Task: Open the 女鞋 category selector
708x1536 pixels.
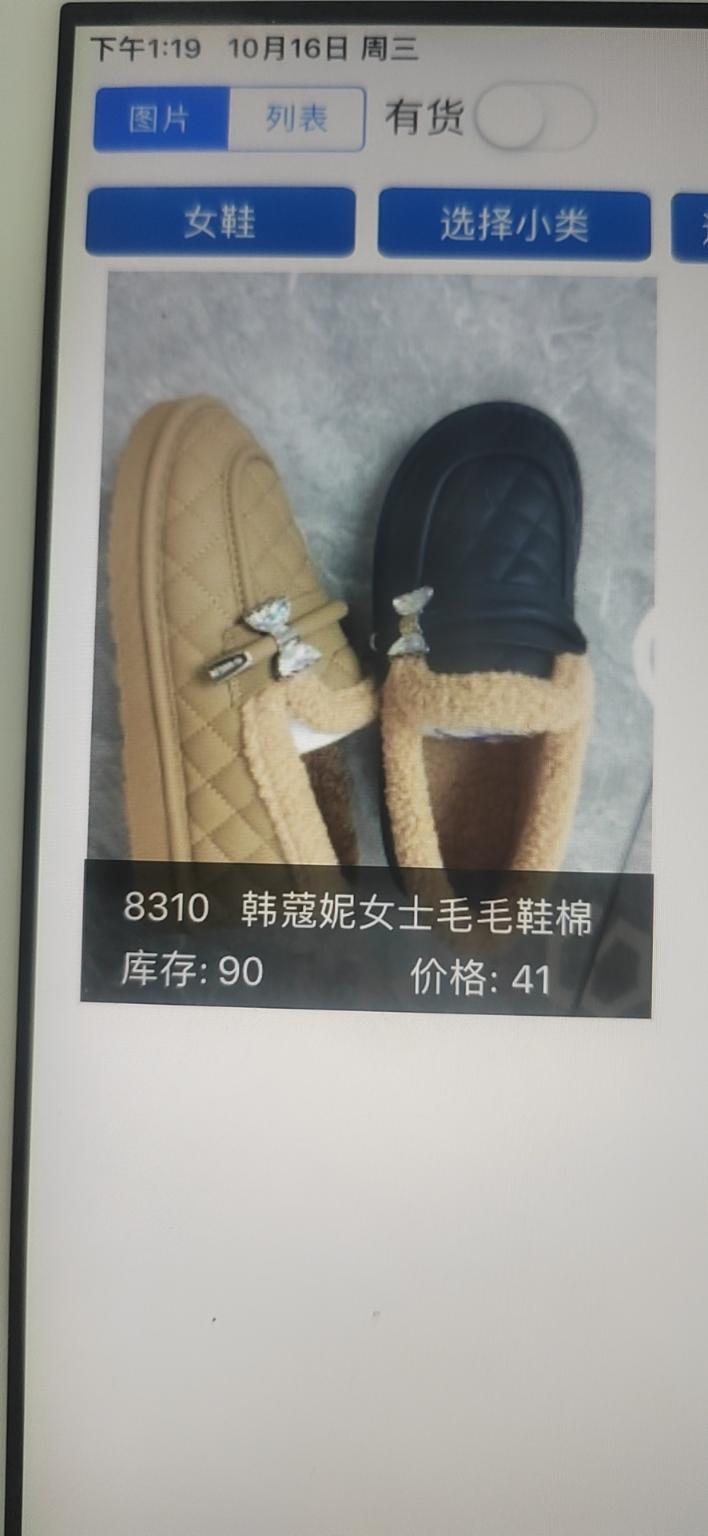Action: click(x=220, y=222)
